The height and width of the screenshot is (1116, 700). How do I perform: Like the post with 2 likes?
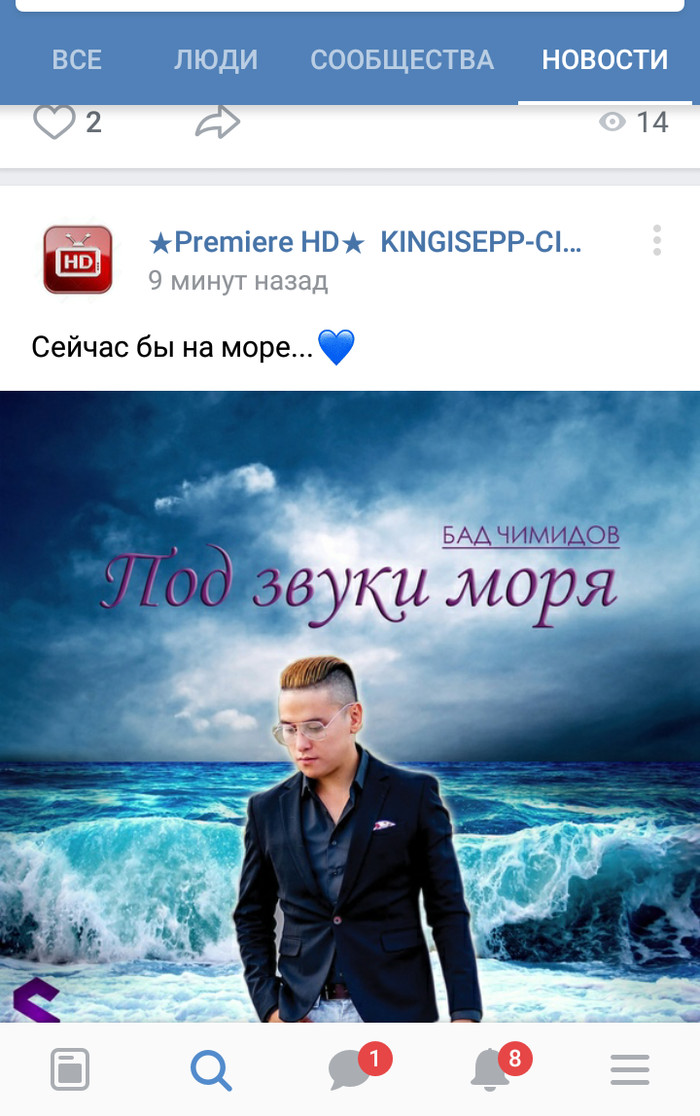point(55,123)
